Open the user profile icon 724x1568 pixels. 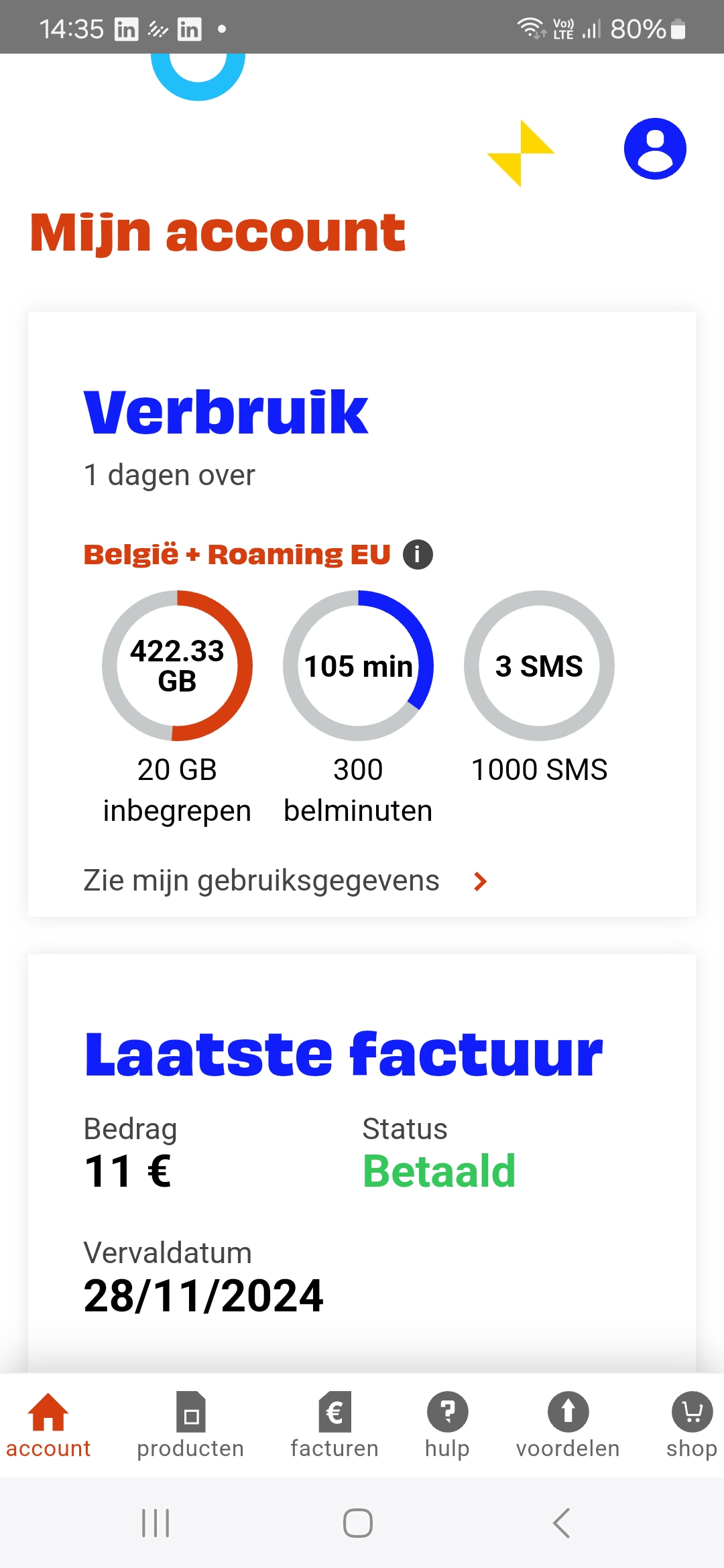(x=654, y=149)
